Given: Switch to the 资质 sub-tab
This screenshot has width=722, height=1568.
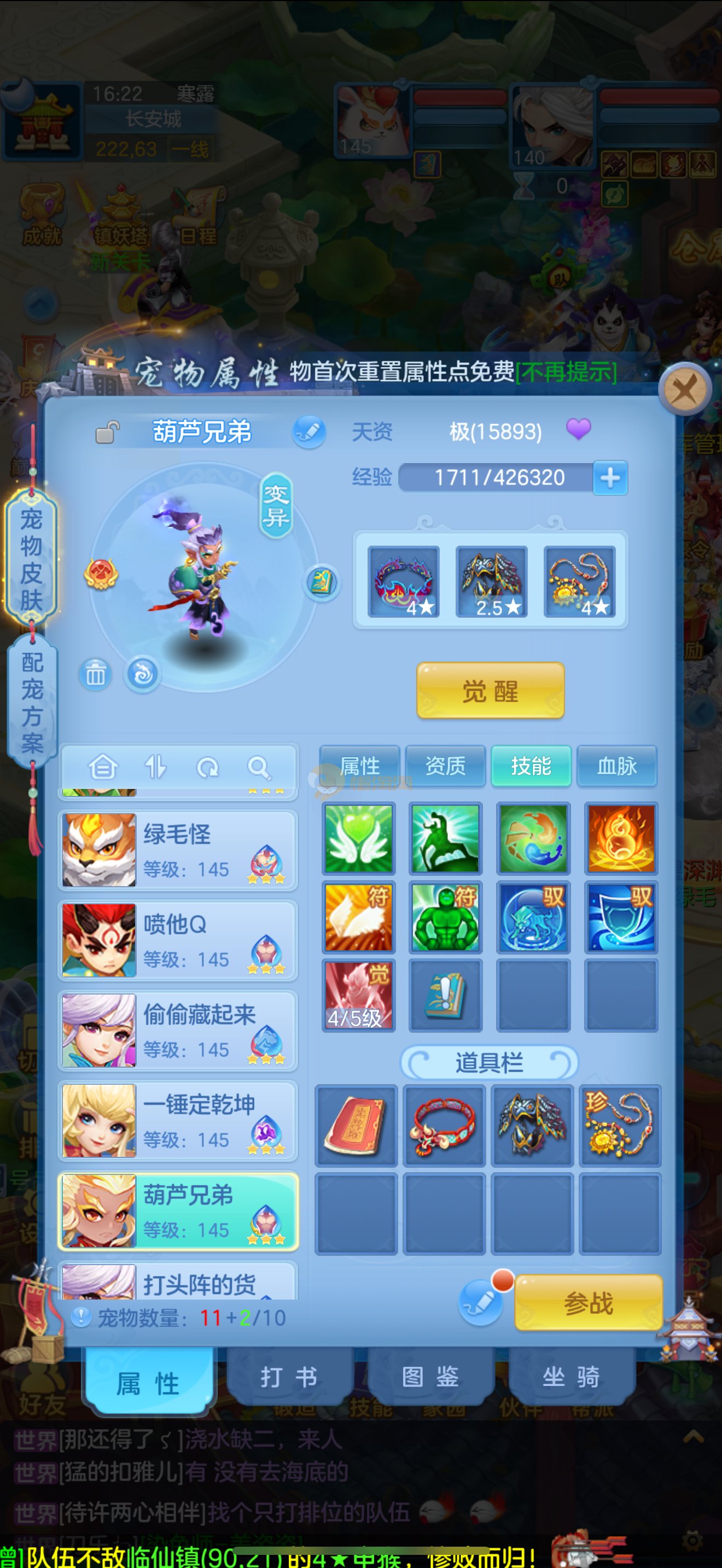Looking at the screenshot, I should tap(445, 766).
